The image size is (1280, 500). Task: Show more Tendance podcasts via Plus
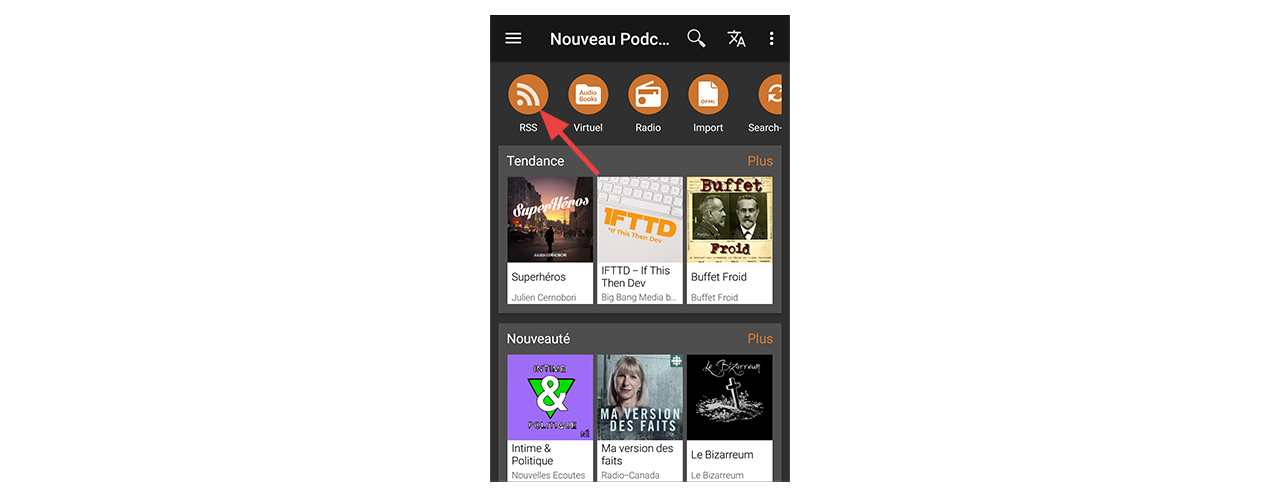tap(760, 161)
